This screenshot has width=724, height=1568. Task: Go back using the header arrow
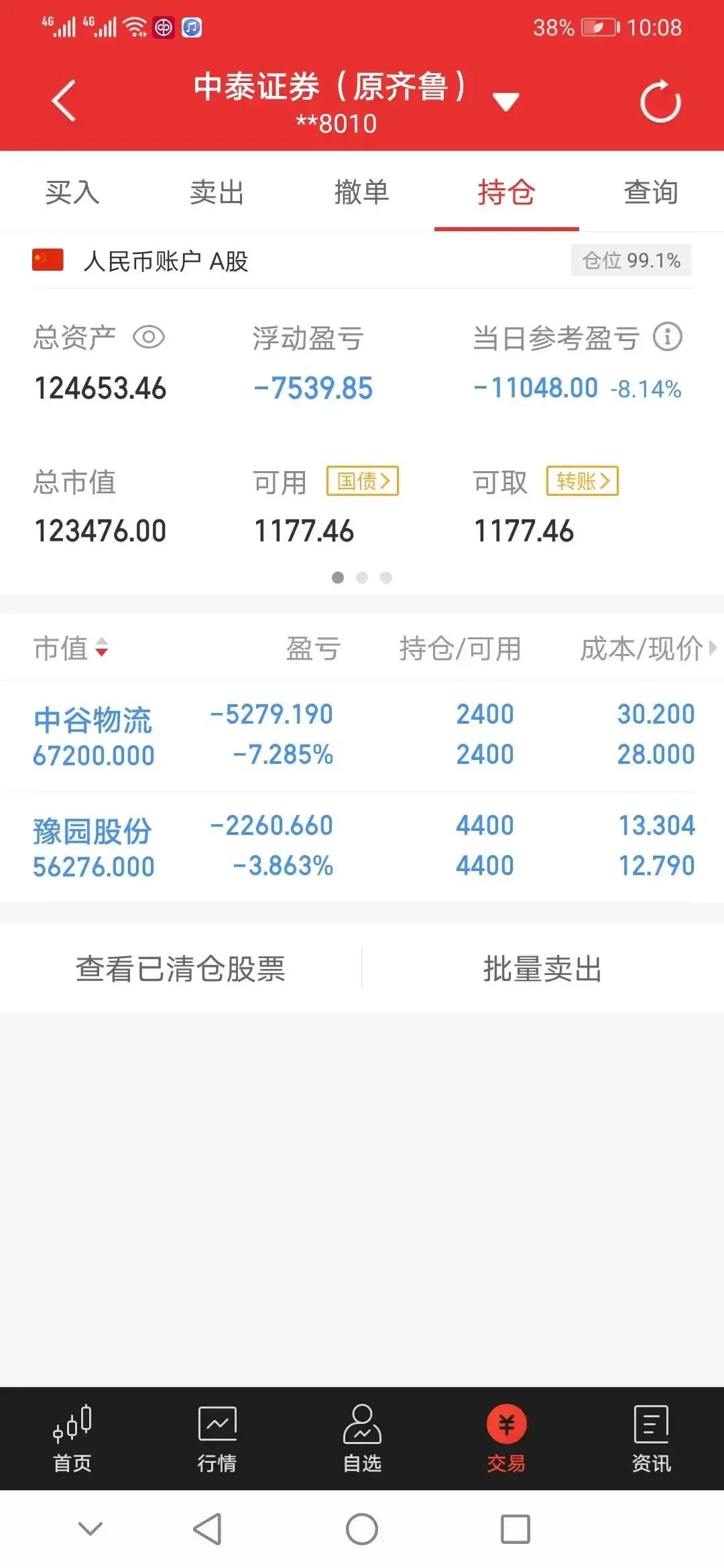[x=64, y=101]
